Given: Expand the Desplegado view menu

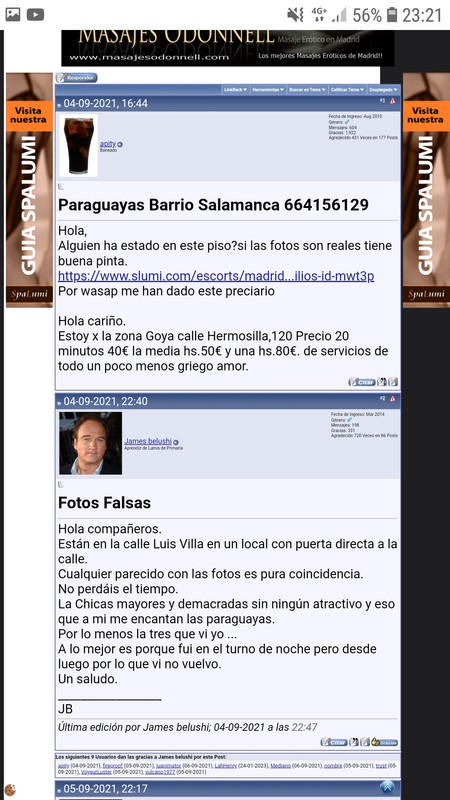Looking at the screenshot, I should click(x=383, y=90).
